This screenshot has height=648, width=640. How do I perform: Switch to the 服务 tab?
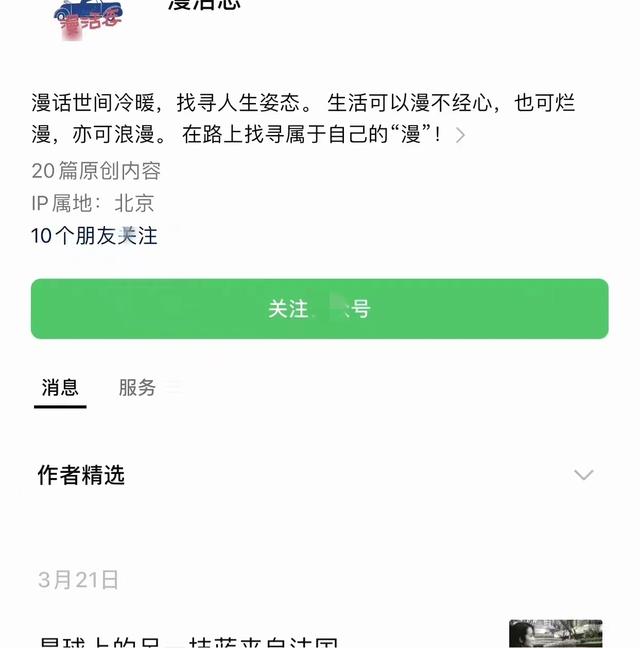pyautogui.click(x=138, y=388)
